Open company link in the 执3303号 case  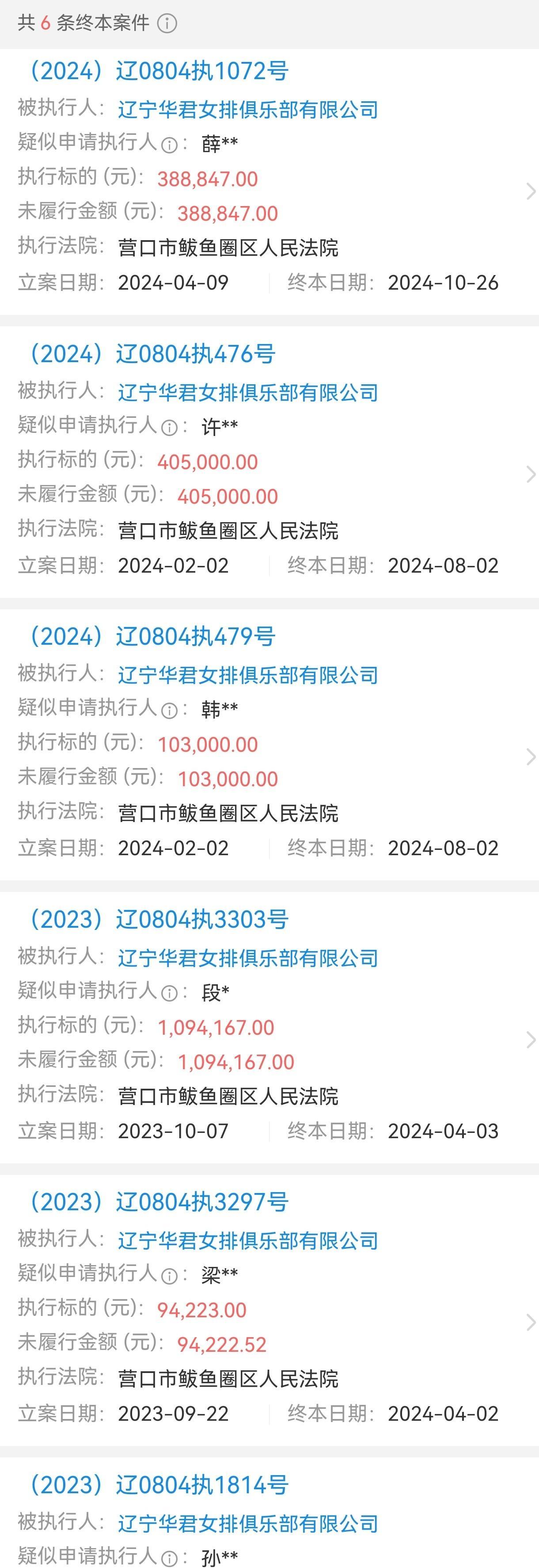coord(248,958)
